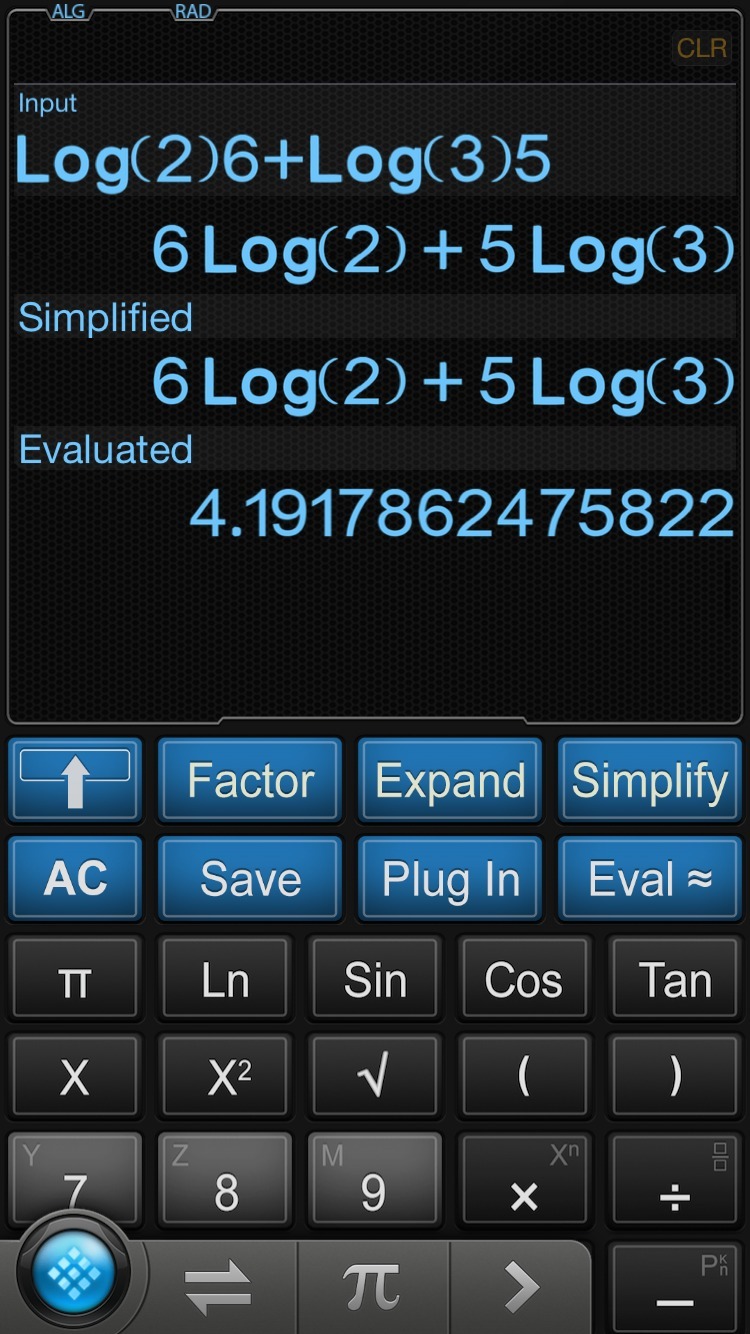Save the current expression

[x=250, y=879]
